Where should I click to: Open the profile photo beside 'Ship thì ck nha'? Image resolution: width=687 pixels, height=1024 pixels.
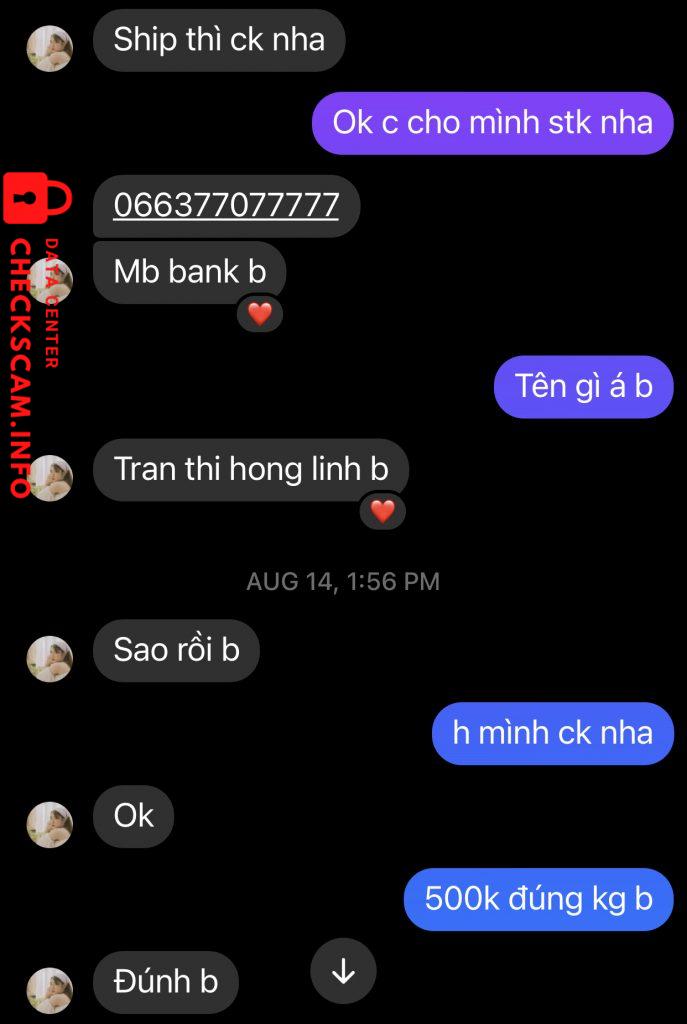pos(49,48)
